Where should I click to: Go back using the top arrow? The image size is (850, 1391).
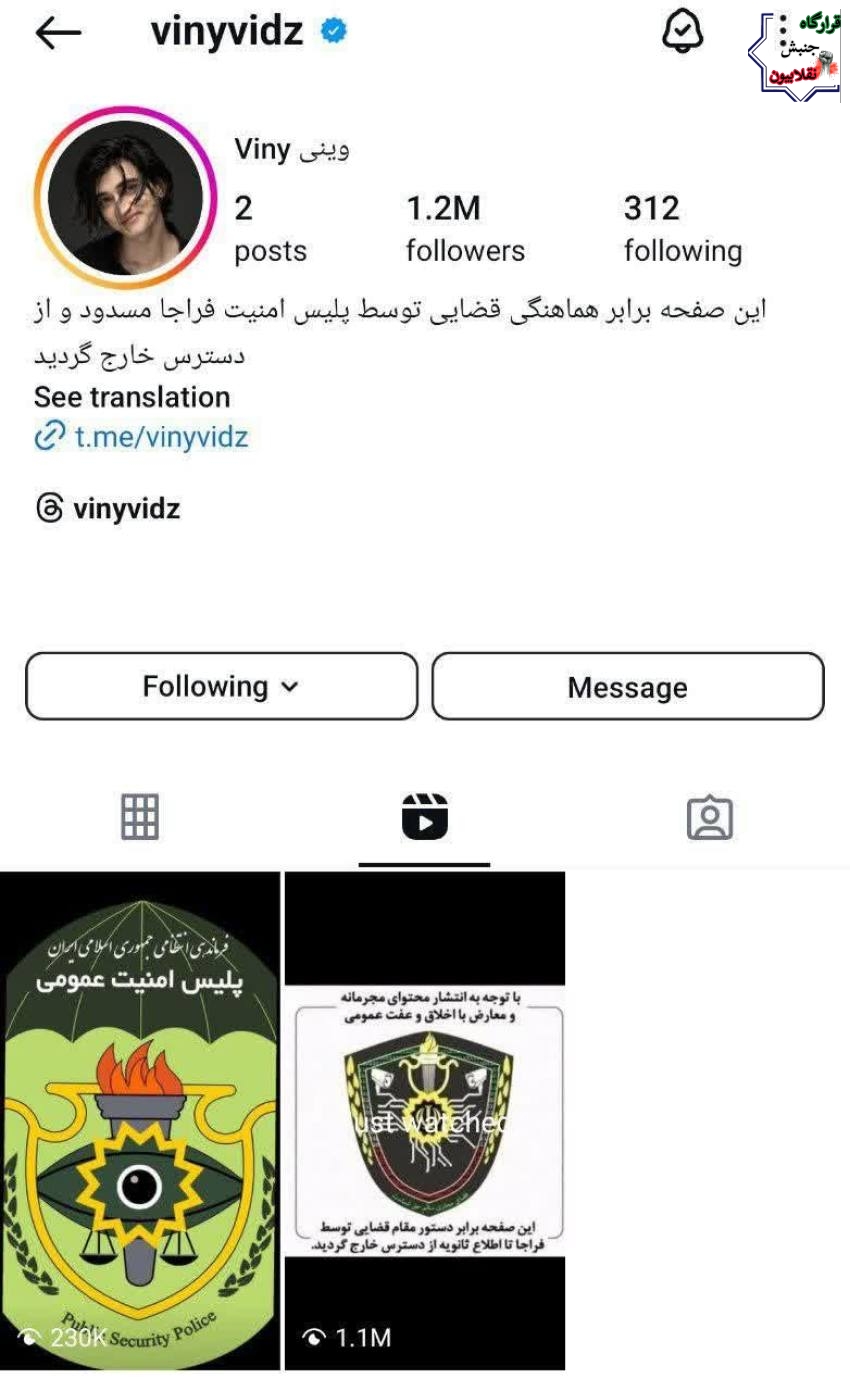tap(58, 33)
